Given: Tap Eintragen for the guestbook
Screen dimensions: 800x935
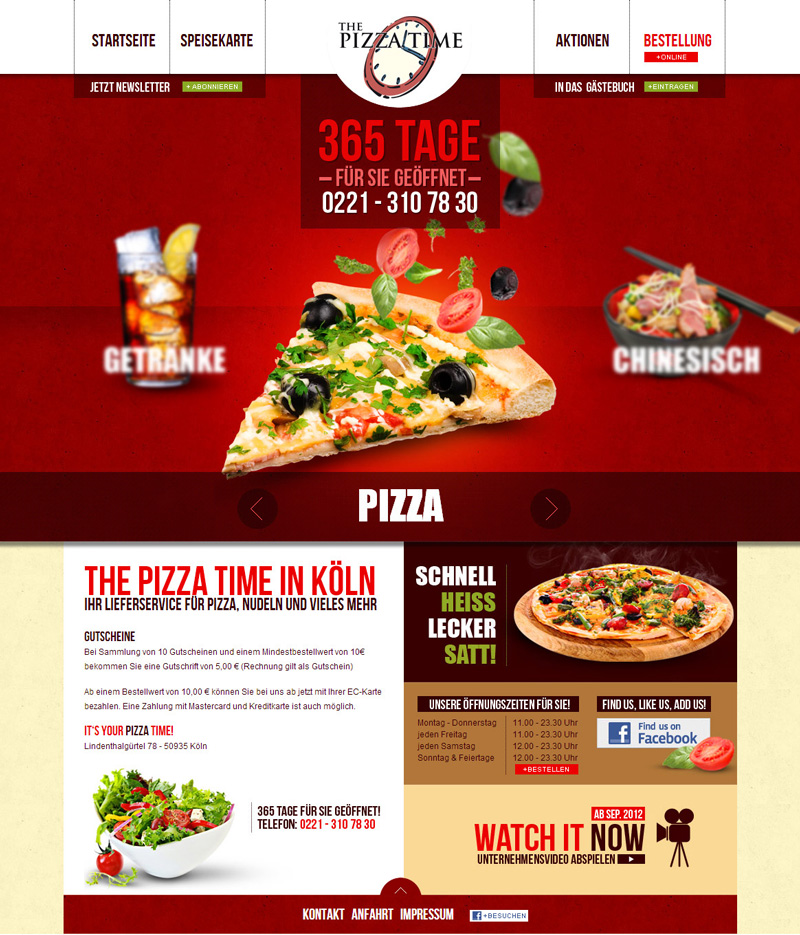Looking at the screenshot, I should coord(671,87).
